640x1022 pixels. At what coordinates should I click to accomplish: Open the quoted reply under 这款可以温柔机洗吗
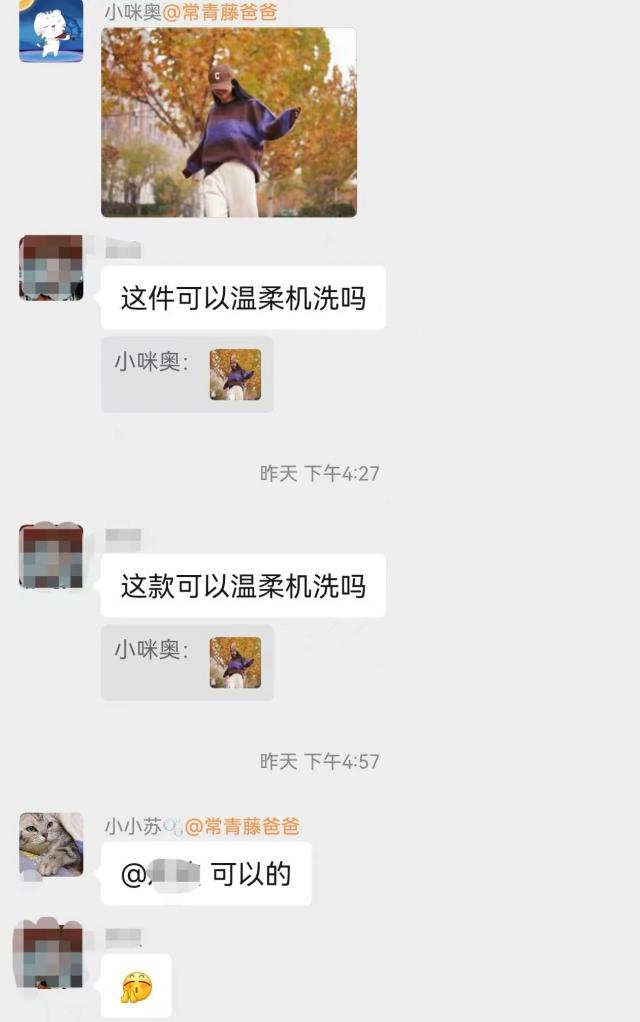[187, 662]
